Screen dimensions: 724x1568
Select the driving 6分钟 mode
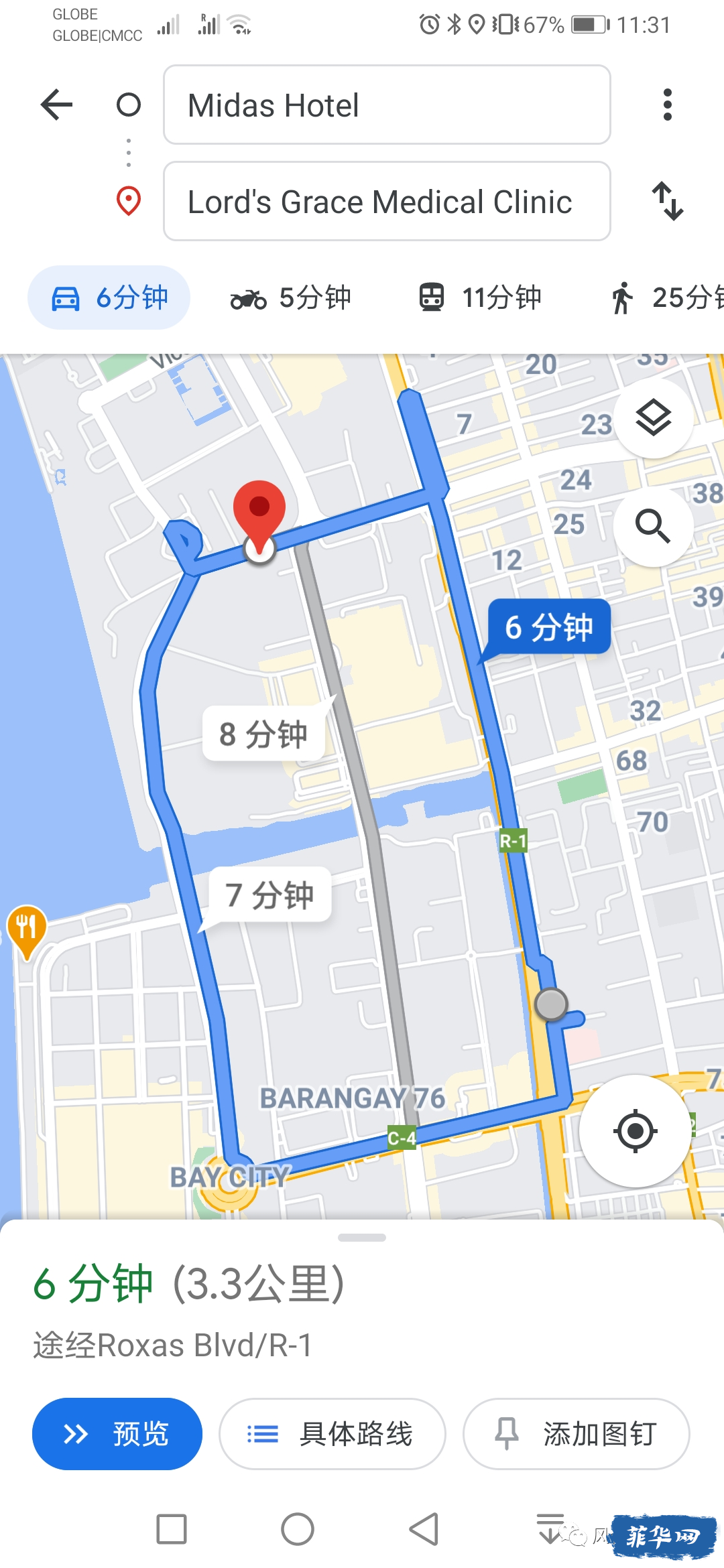click(109, 298)
